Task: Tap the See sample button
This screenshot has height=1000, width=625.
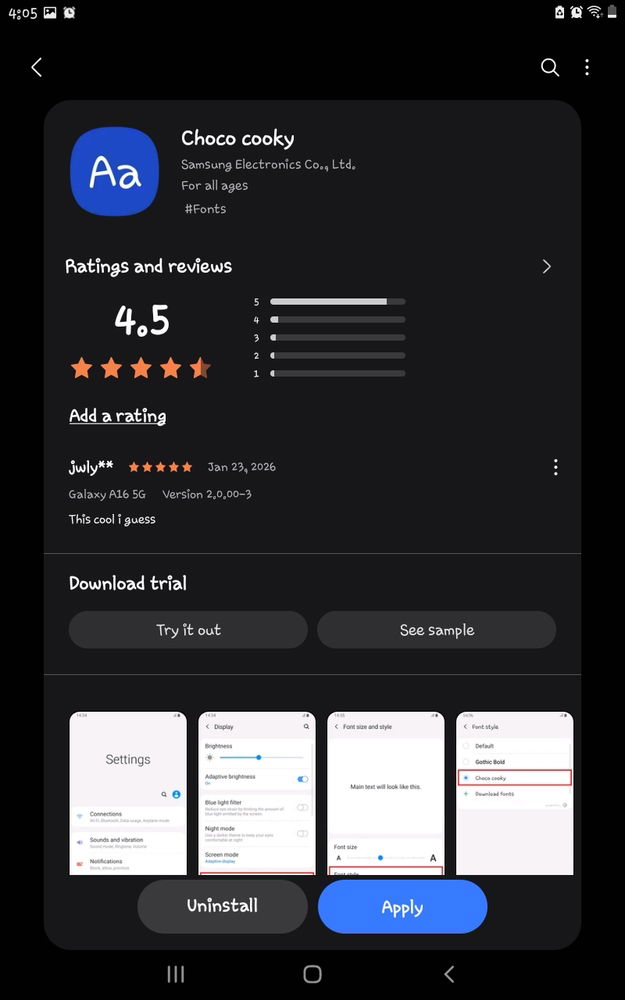Action: click(x=436, y=630)
